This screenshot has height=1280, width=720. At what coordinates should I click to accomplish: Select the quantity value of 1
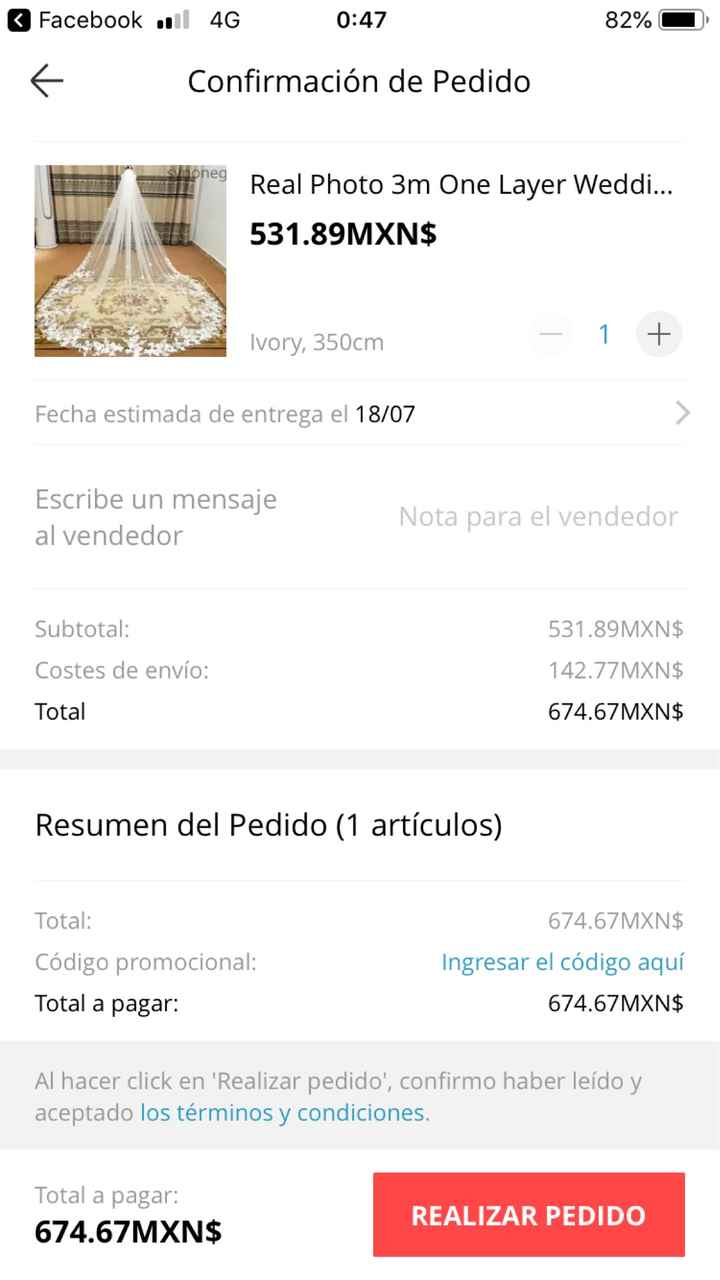[604, 334]
